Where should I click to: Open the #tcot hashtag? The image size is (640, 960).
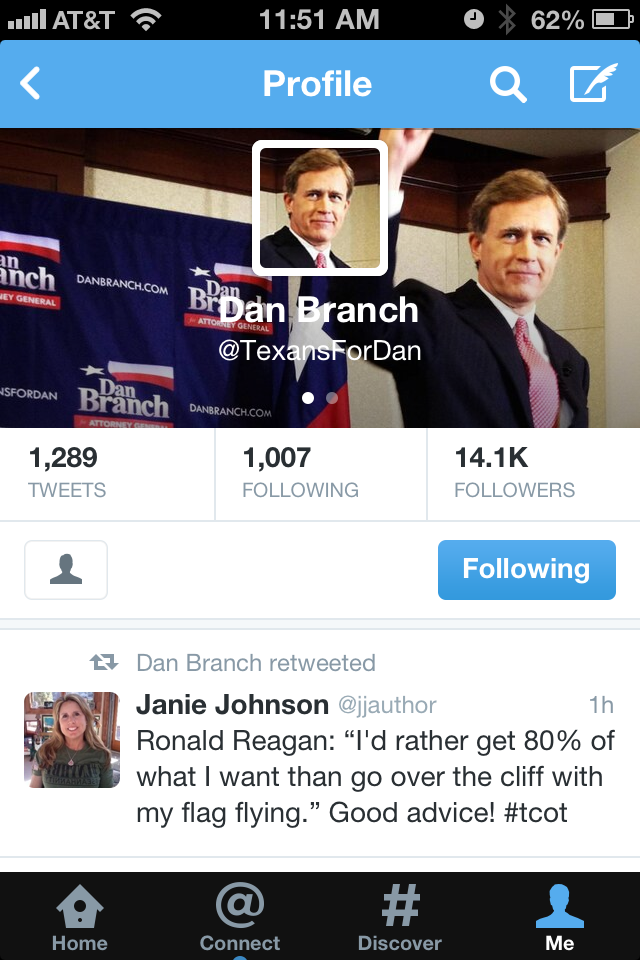536,812
